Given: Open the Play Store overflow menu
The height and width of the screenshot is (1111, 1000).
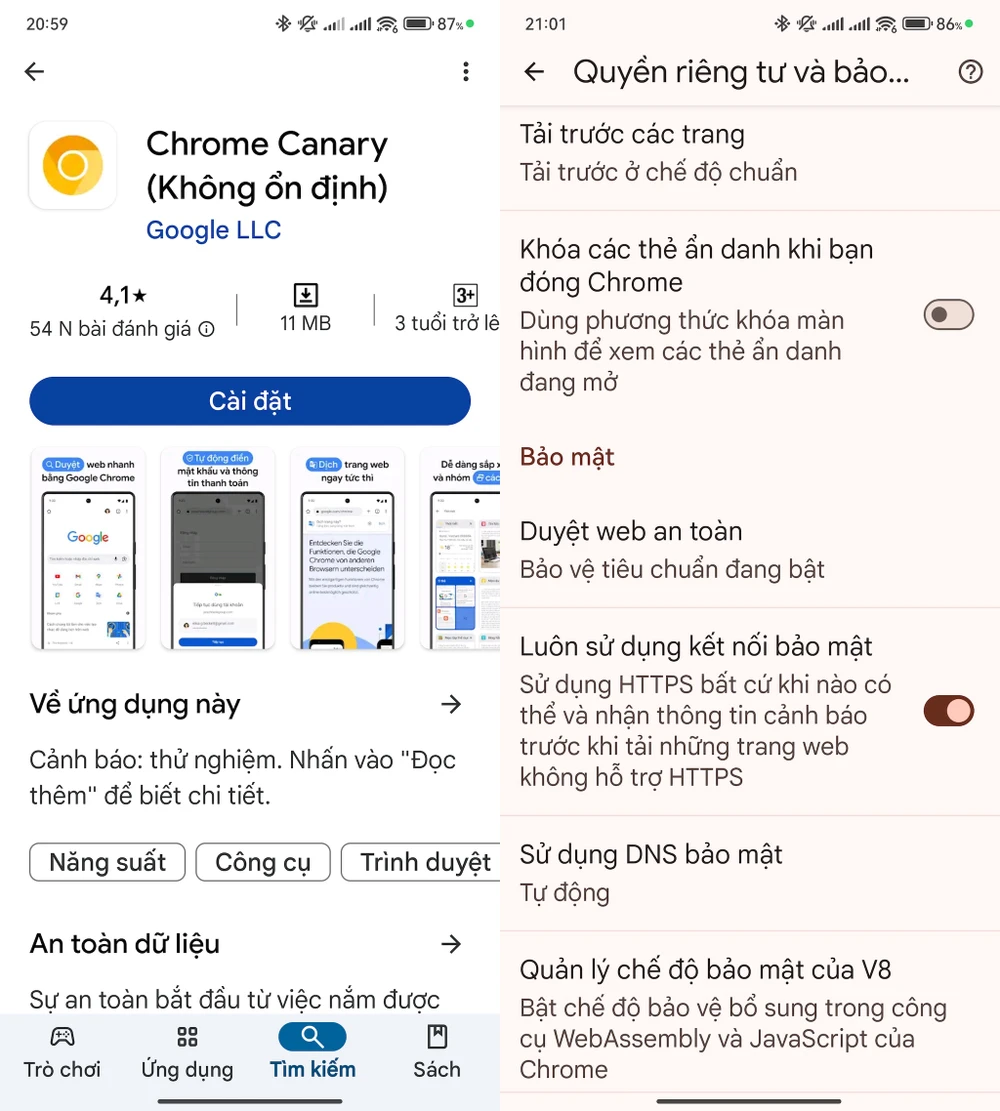Looking at the screenshot, I should [465, 71].
